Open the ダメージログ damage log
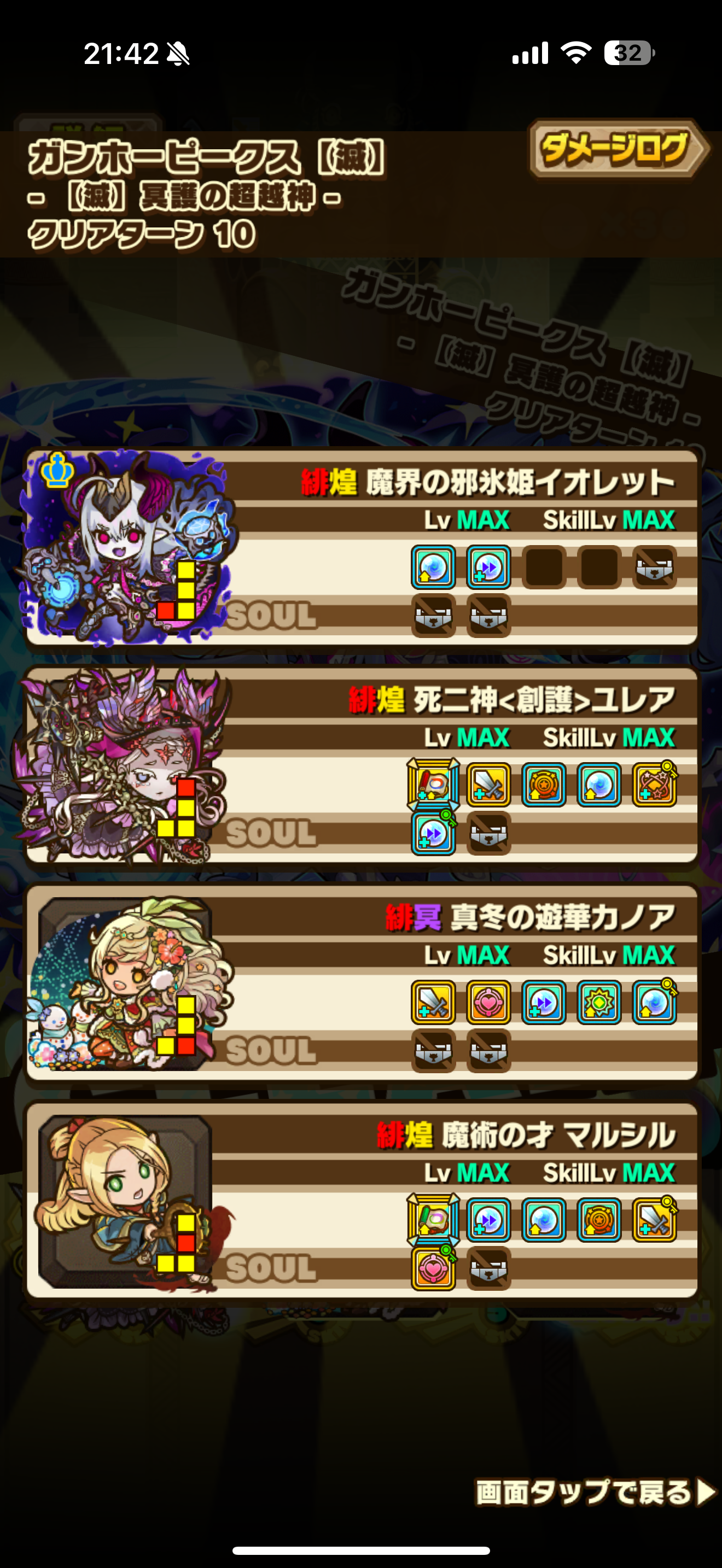The height and width of the screenshot is (1568, 722). (619, 150)
